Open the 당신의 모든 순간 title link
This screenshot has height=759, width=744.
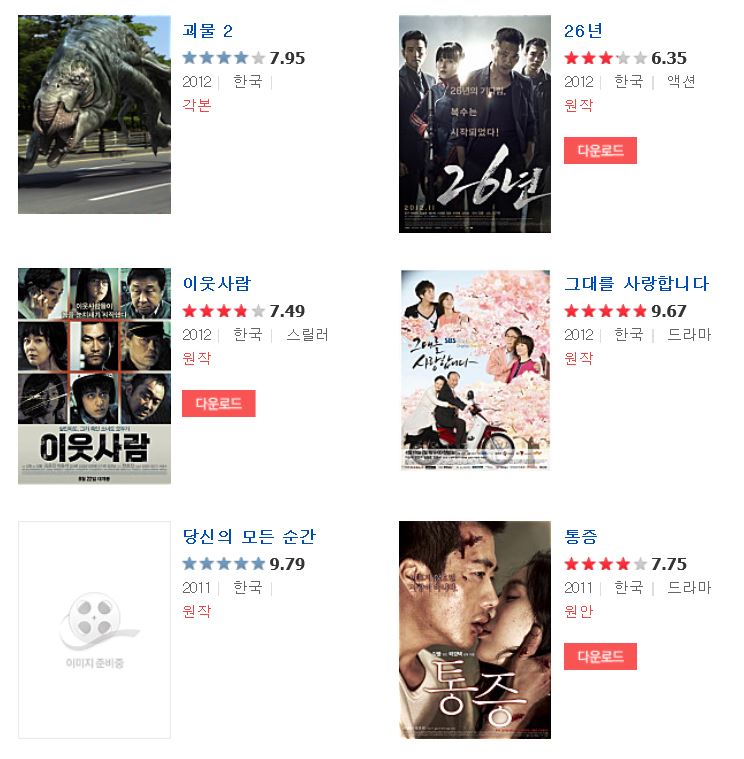click(x=249, y=537)
